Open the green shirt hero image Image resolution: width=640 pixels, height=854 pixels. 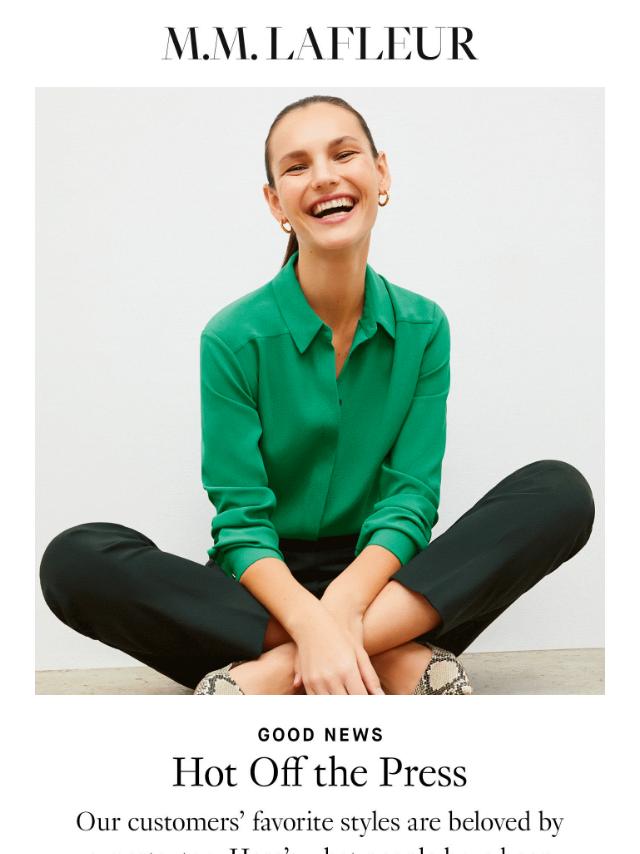tap(320, 390)
